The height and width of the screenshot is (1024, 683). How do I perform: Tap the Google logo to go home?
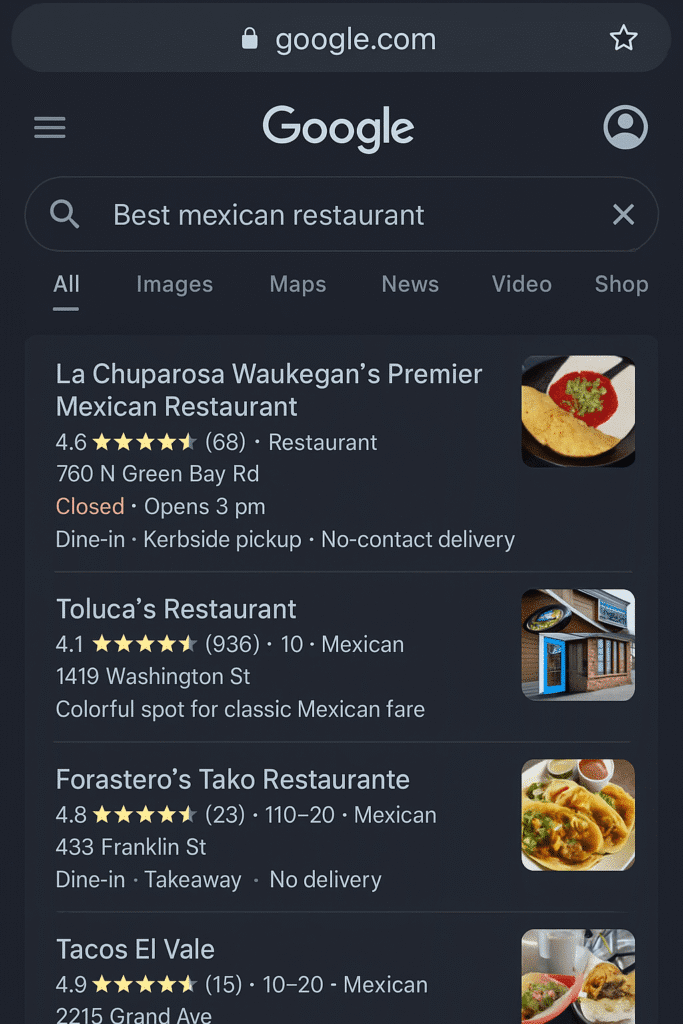pos(338,128)
